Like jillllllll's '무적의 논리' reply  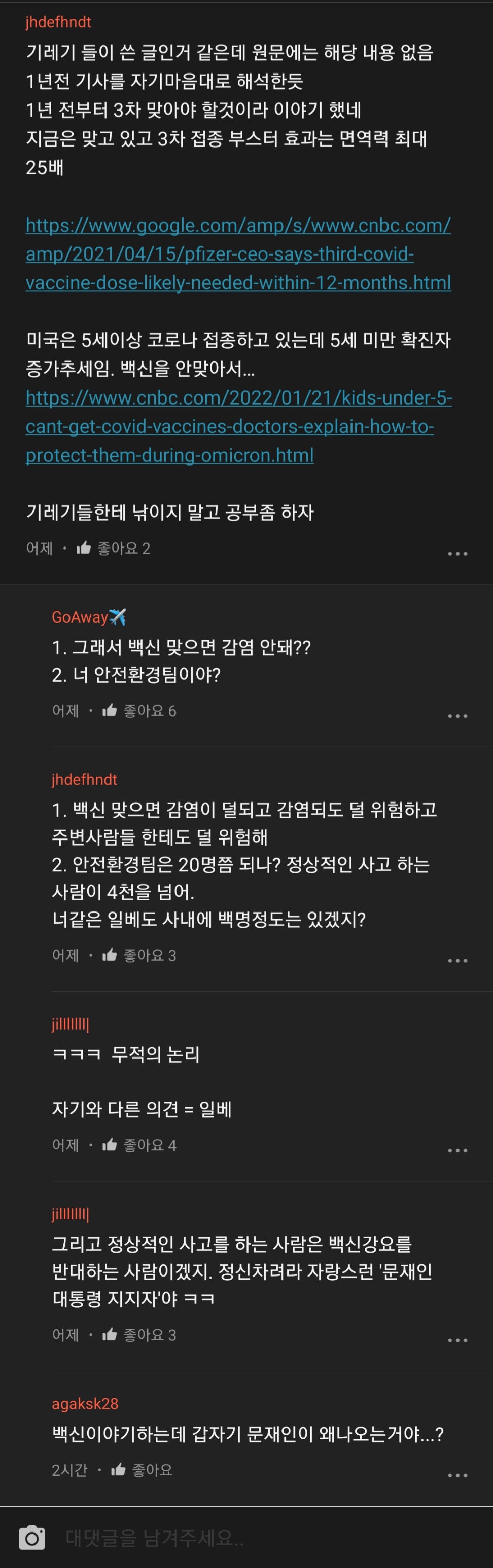[139, 1145]
